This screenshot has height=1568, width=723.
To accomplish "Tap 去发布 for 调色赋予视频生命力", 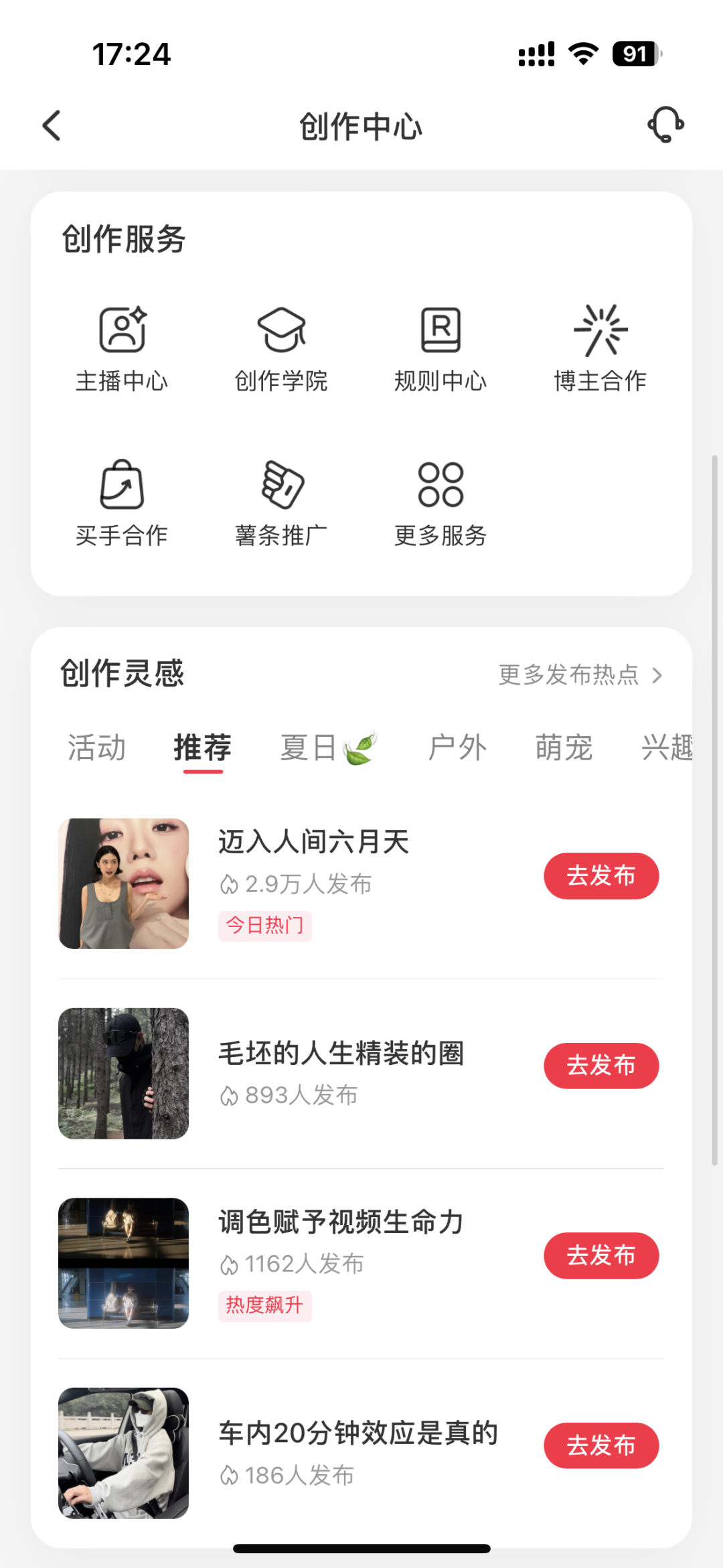I will (x=601, y=1256).
